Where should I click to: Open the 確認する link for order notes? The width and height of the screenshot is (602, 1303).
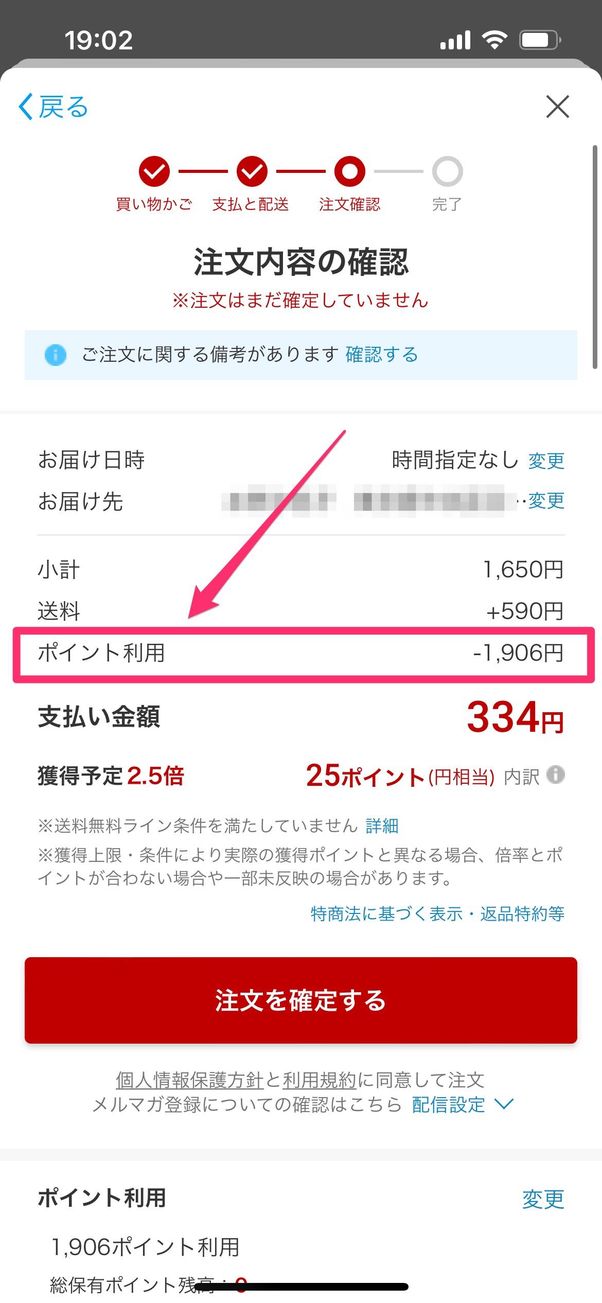pos(381,355)
